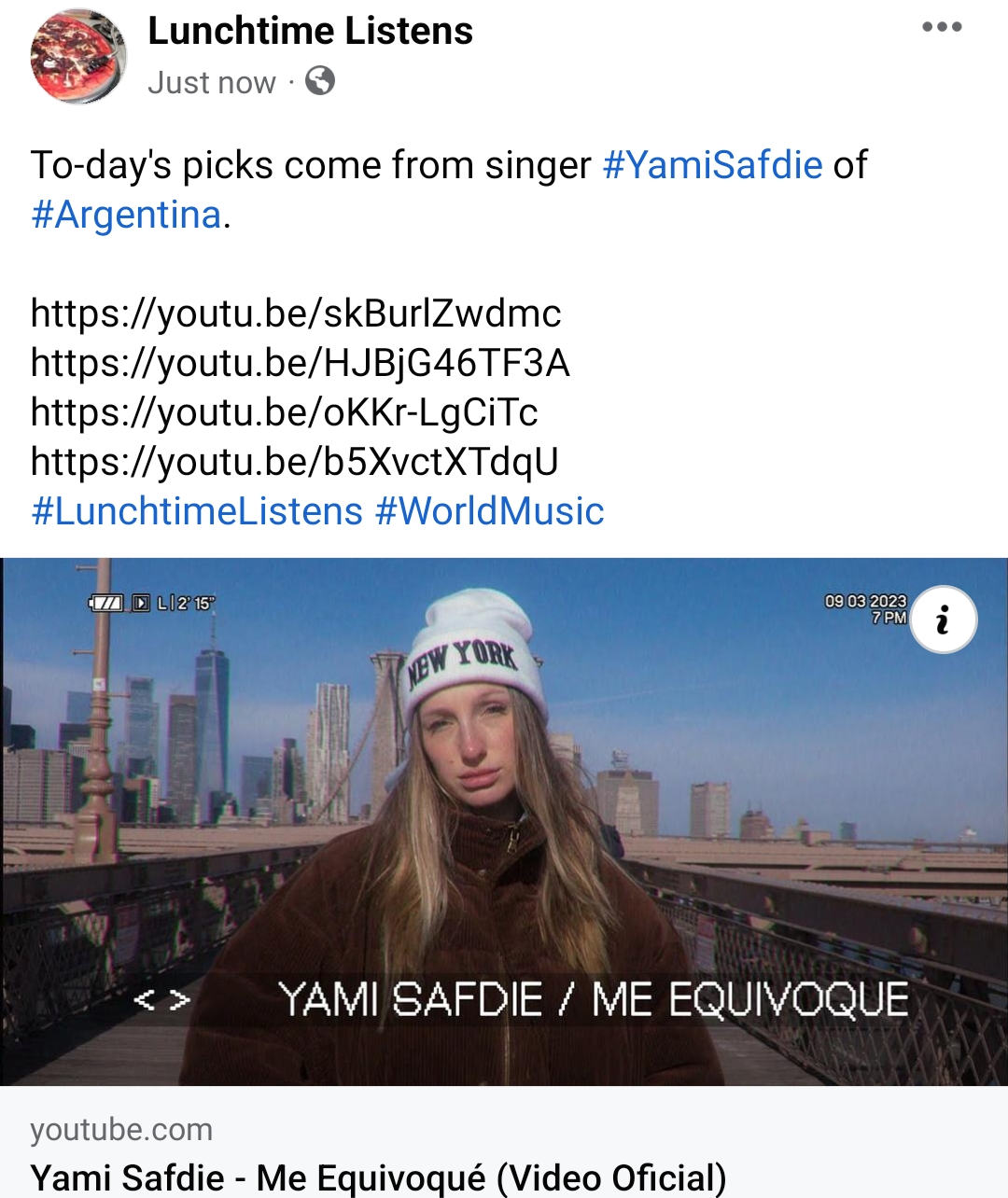Open the #Argentina hashtag

tap(126, 215)
